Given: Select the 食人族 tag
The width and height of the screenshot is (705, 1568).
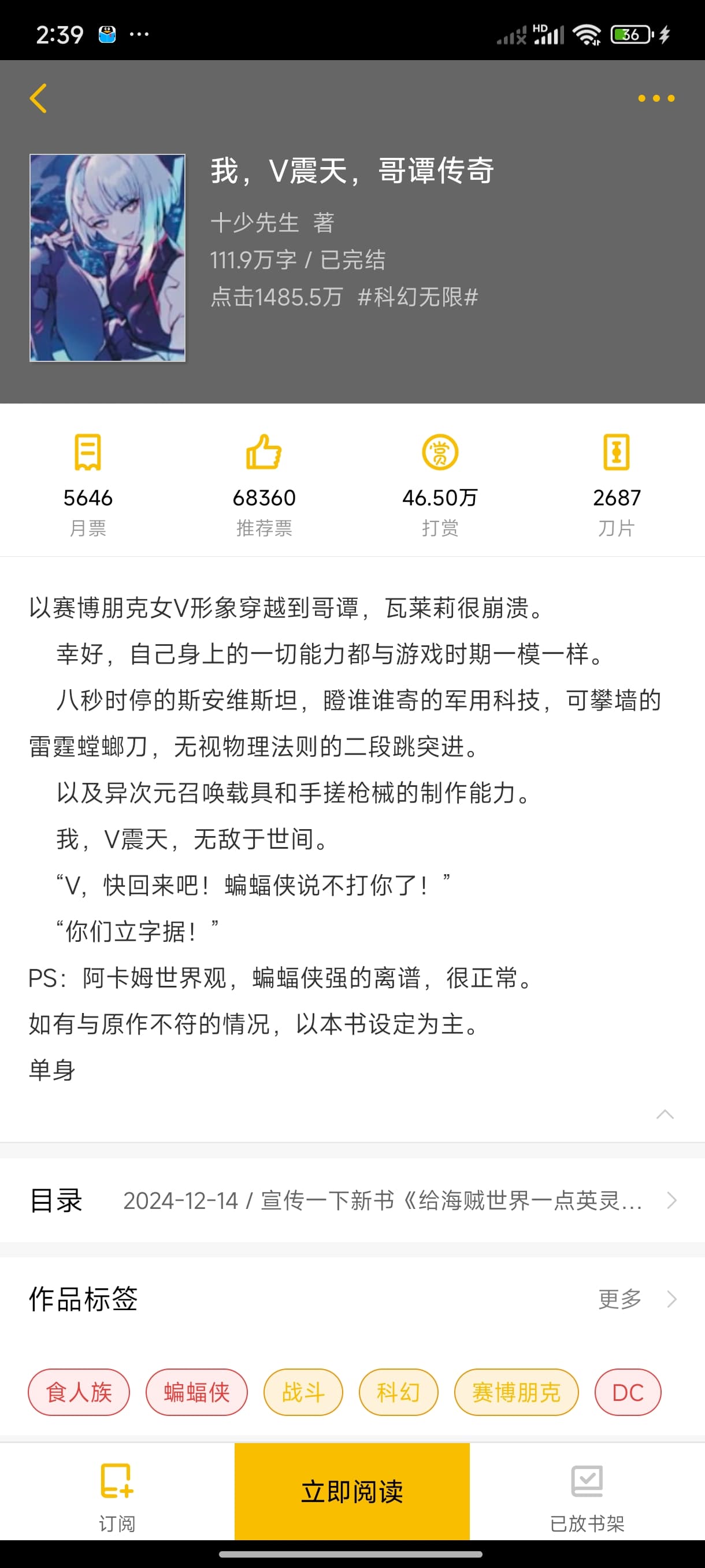Looking at the screenshot, I should (x=79, y=1392).
